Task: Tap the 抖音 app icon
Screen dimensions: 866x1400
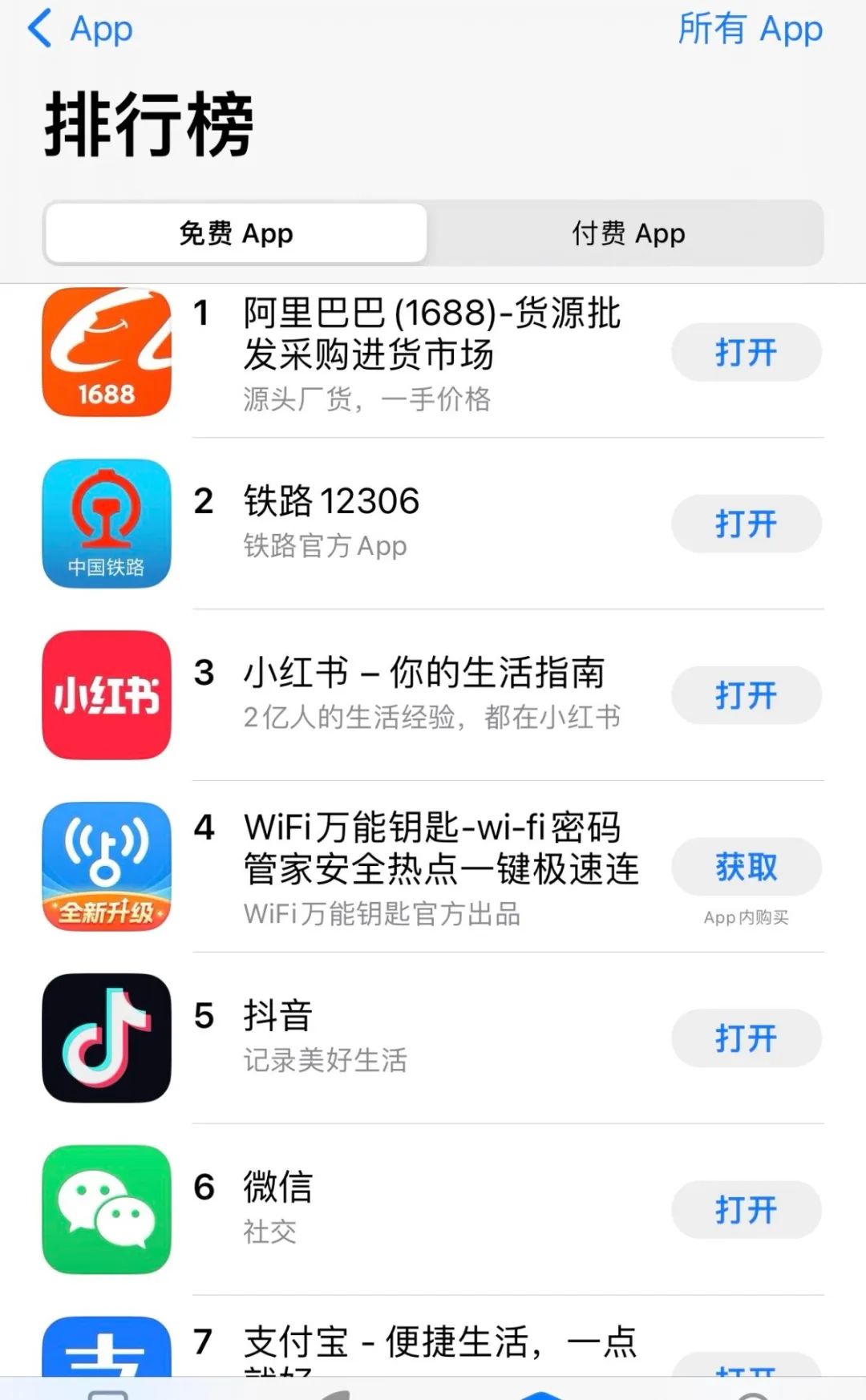Action: point(107,1039)
